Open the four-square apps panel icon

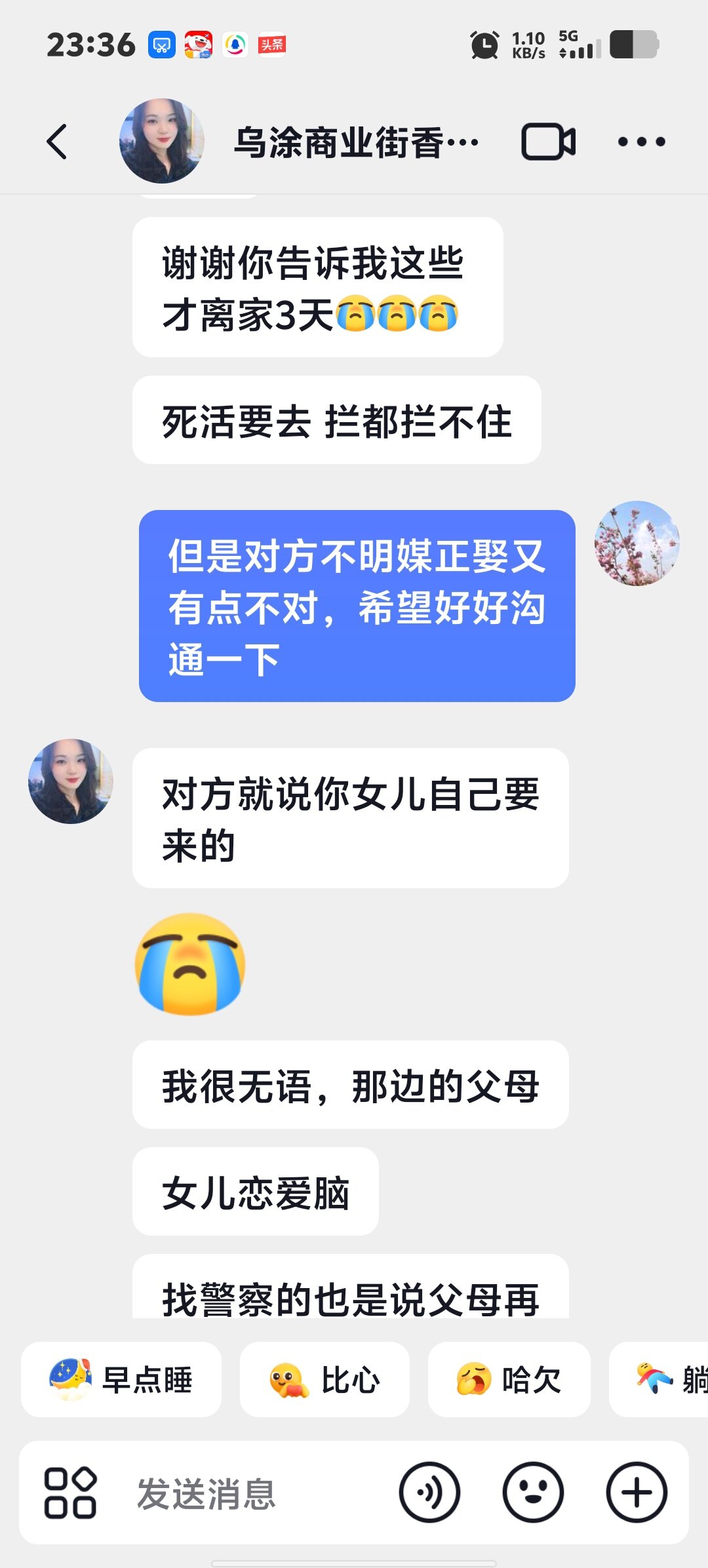pyautogui.click(x=70, y=1493)
